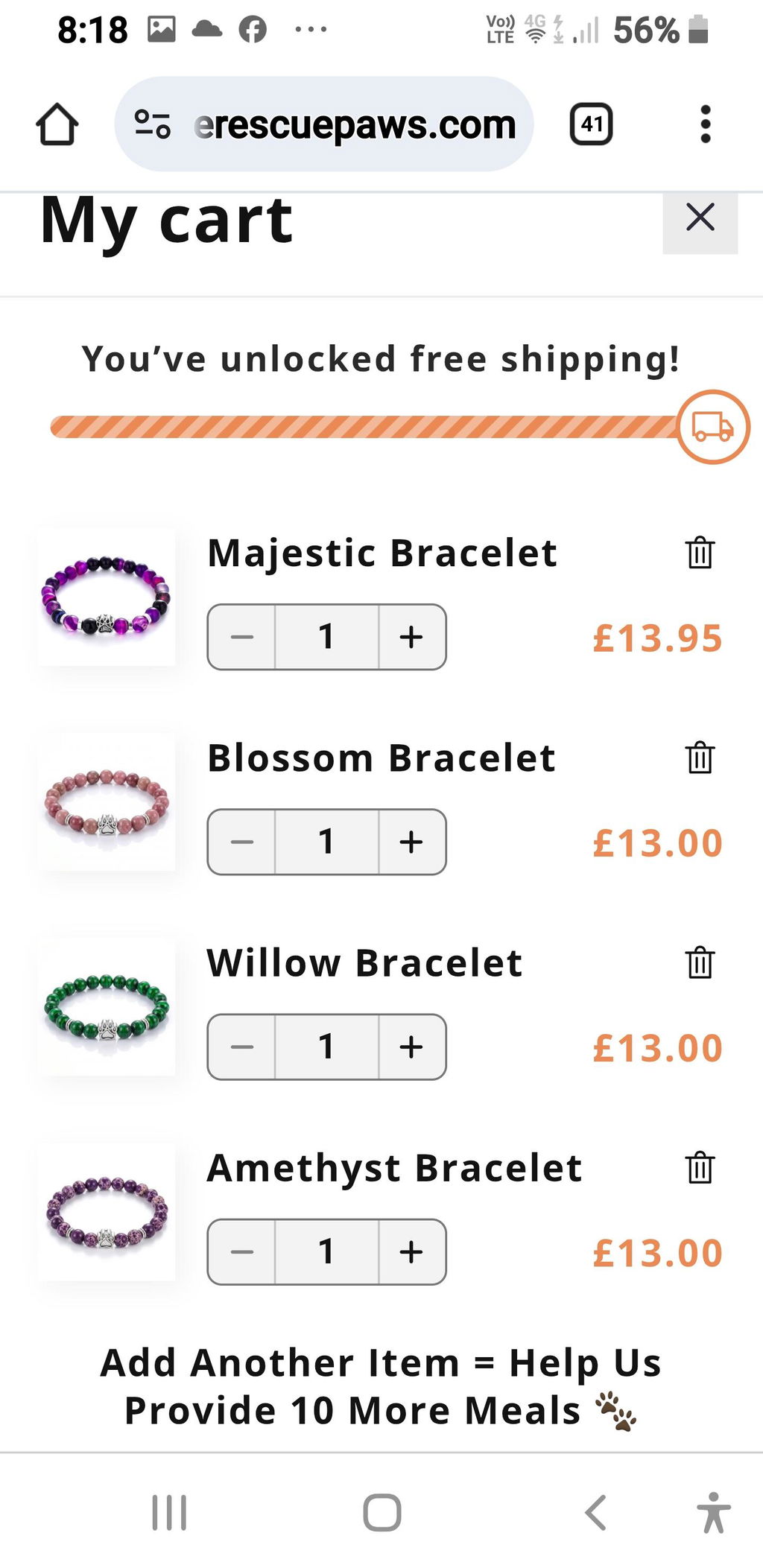Add one more Blossom Bracelet
This screenshot has height=1568, width=763.
(x=412, y=842)
